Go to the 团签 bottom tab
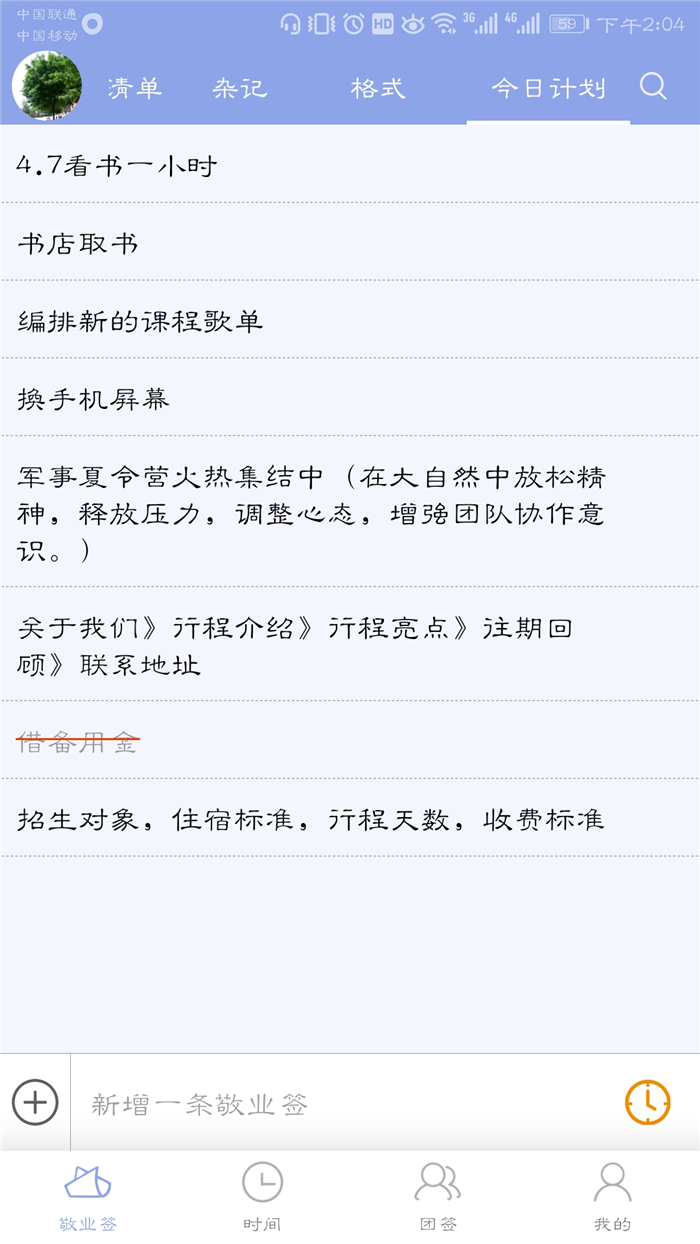 [x=437, y=1195]
